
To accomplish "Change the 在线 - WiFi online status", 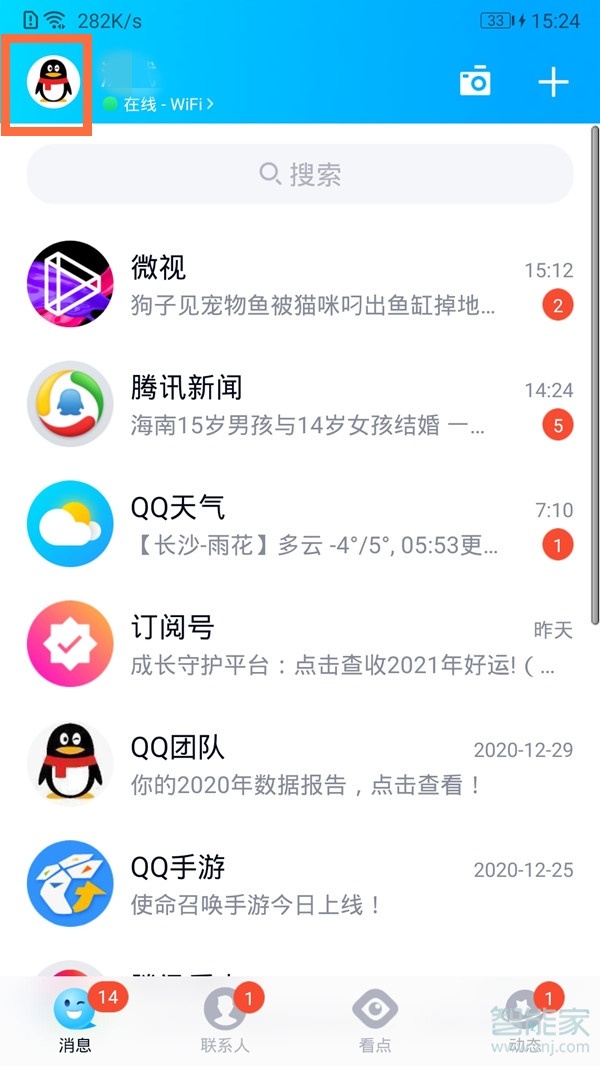I will [158, 104].
